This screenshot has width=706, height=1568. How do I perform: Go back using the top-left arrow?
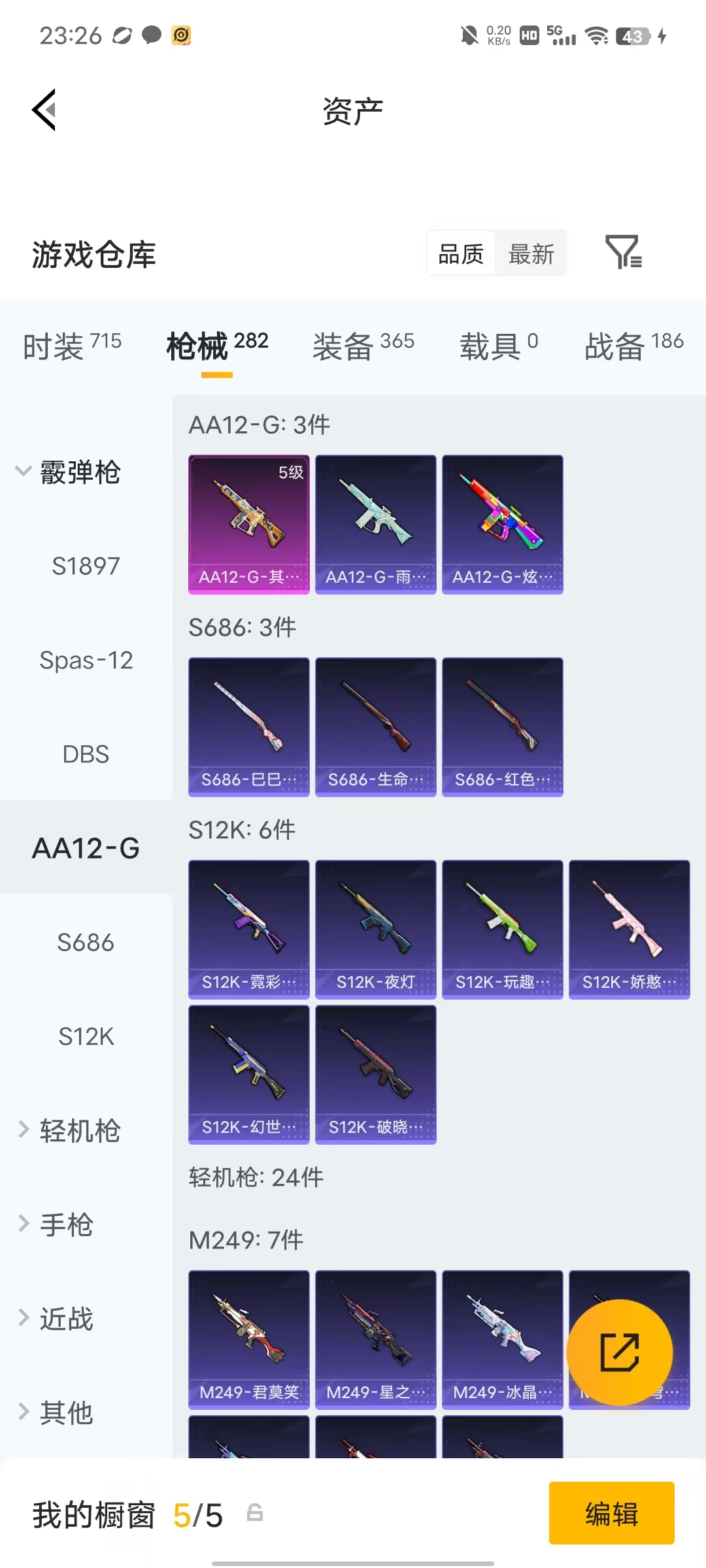[44, 110]
